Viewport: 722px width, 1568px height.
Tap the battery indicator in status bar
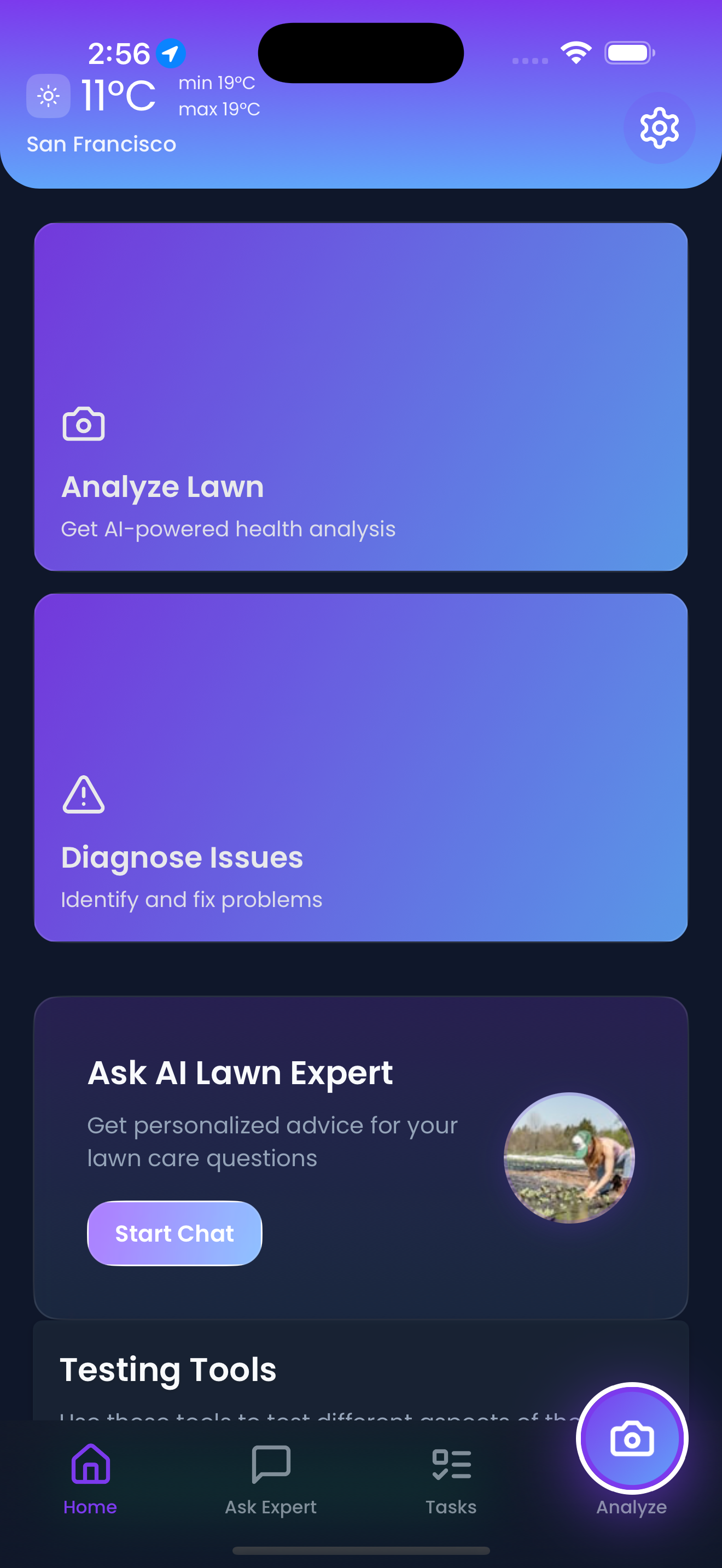[630, 53]
